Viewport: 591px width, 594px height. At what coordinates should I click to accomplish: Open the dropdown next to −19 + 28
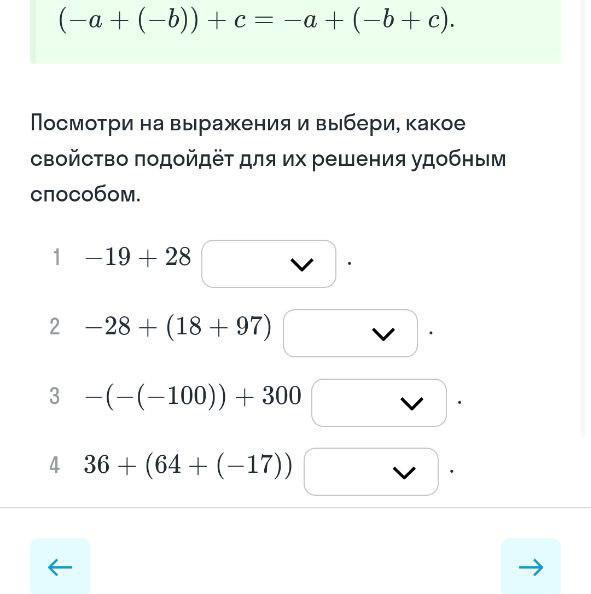pyautogui.click(x=269, y=264)
